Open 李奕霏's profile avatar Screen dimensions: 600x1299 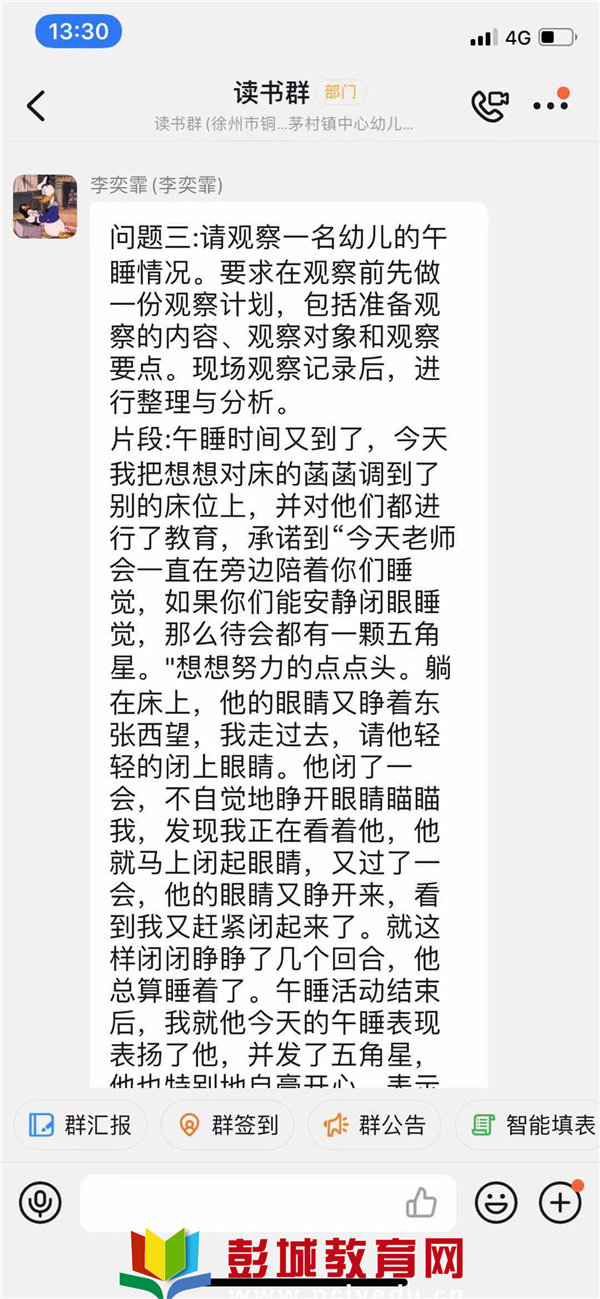[45, 206]
